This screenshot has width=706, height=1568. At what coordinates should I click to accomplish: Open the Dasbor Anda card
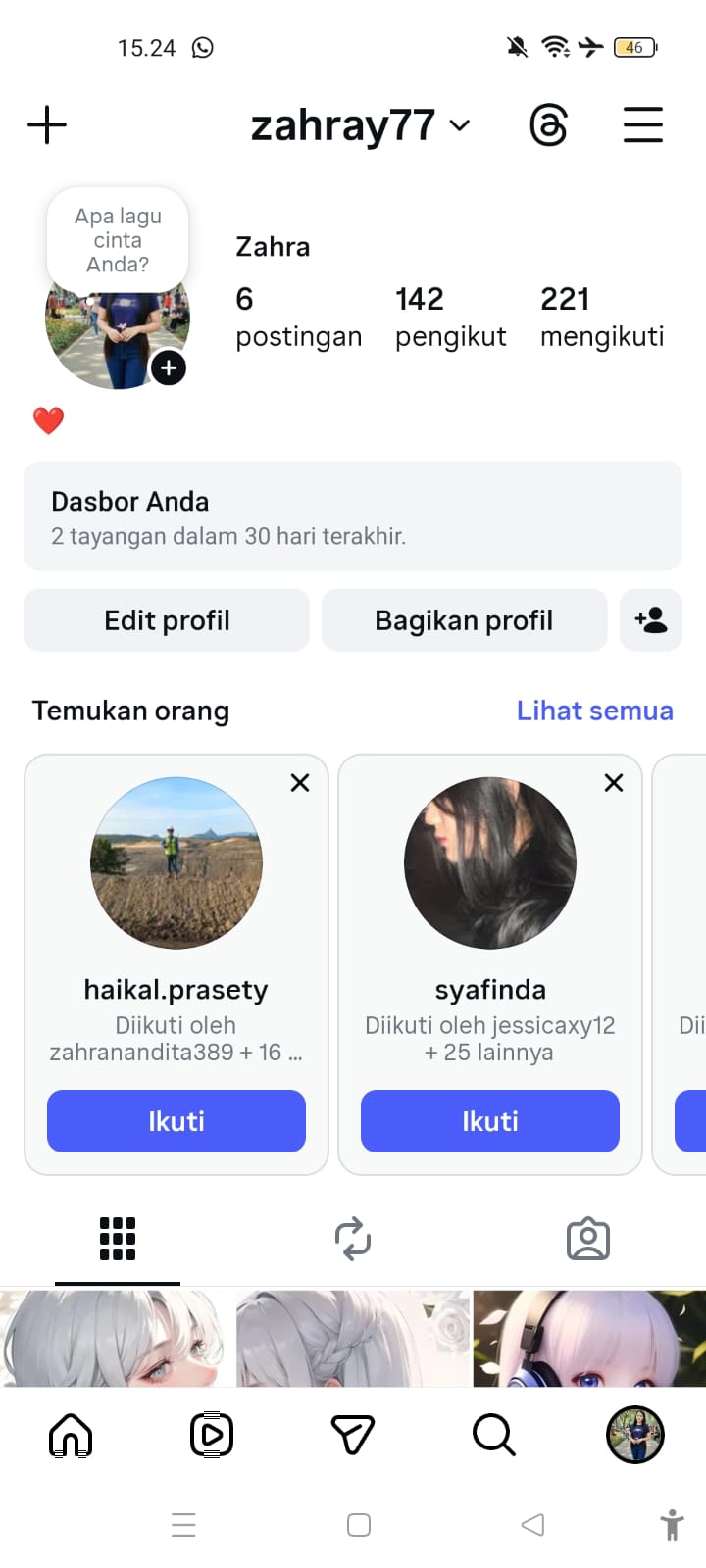pos(353,516)
